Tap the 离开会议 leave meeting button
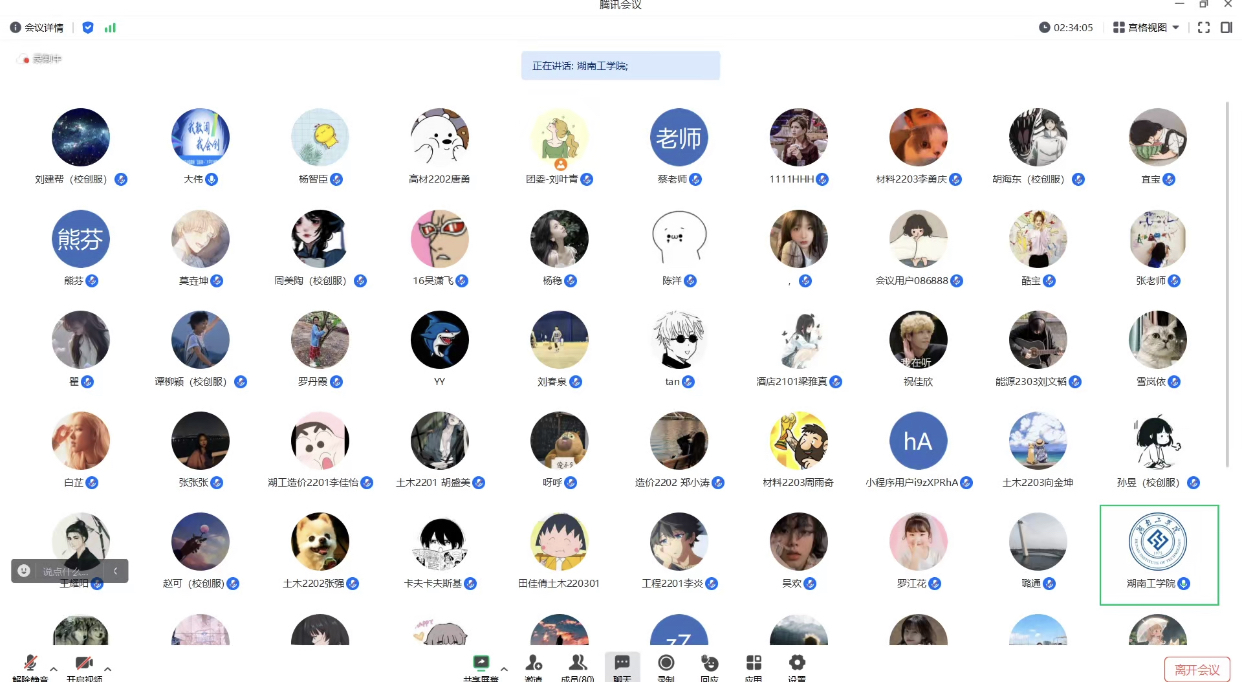This screenshot has width=1242, height=682. click(x=1196, y=669)
